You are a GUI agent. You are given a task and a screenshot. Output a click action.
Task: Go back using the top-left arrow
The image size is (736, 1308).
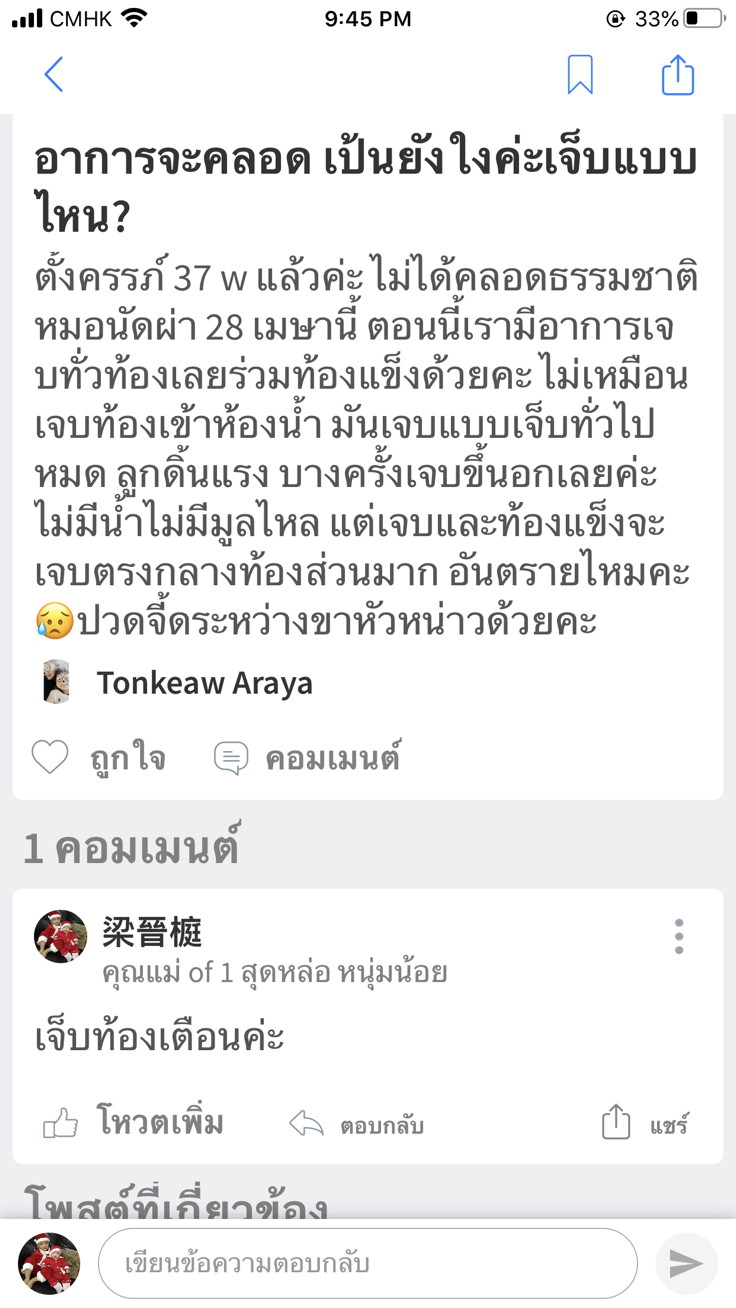tap(54, 75)
